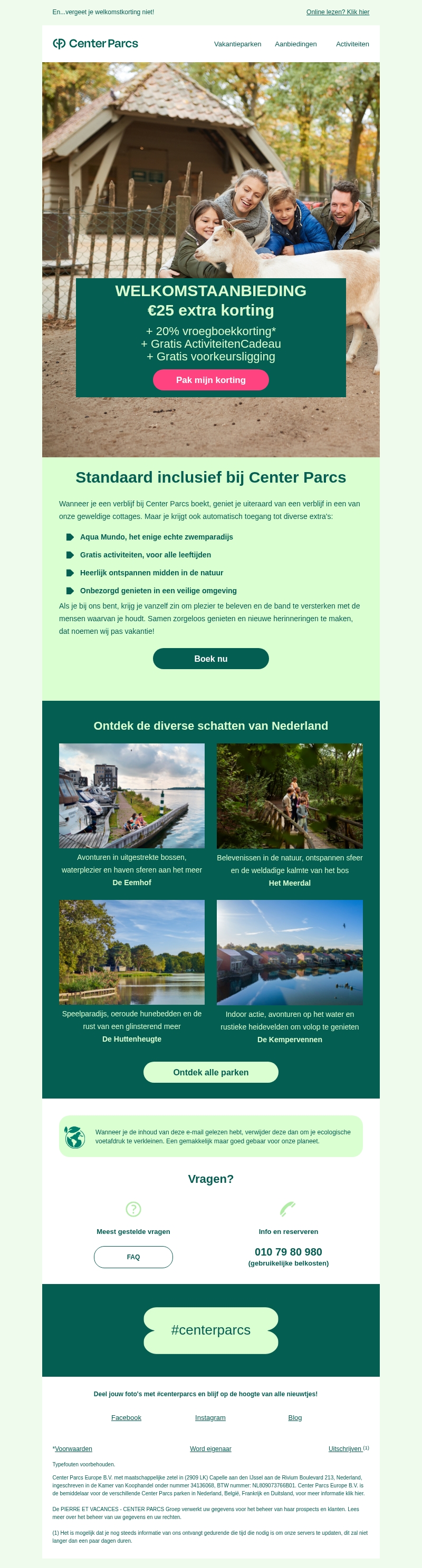Open the Aanbiedingen header link

(x=296, y=44)
